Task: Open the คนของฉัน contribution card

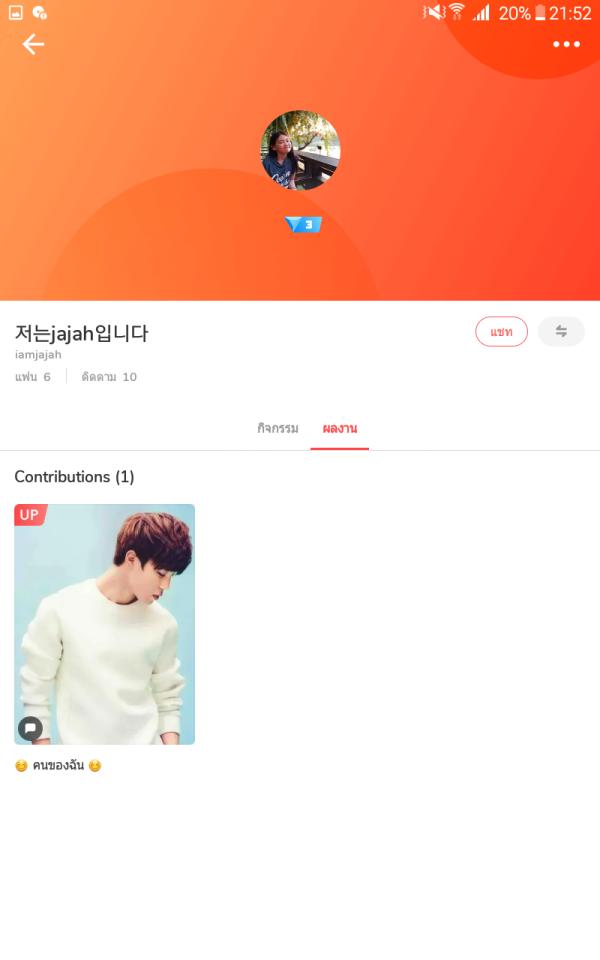Action: pos(104,624)
